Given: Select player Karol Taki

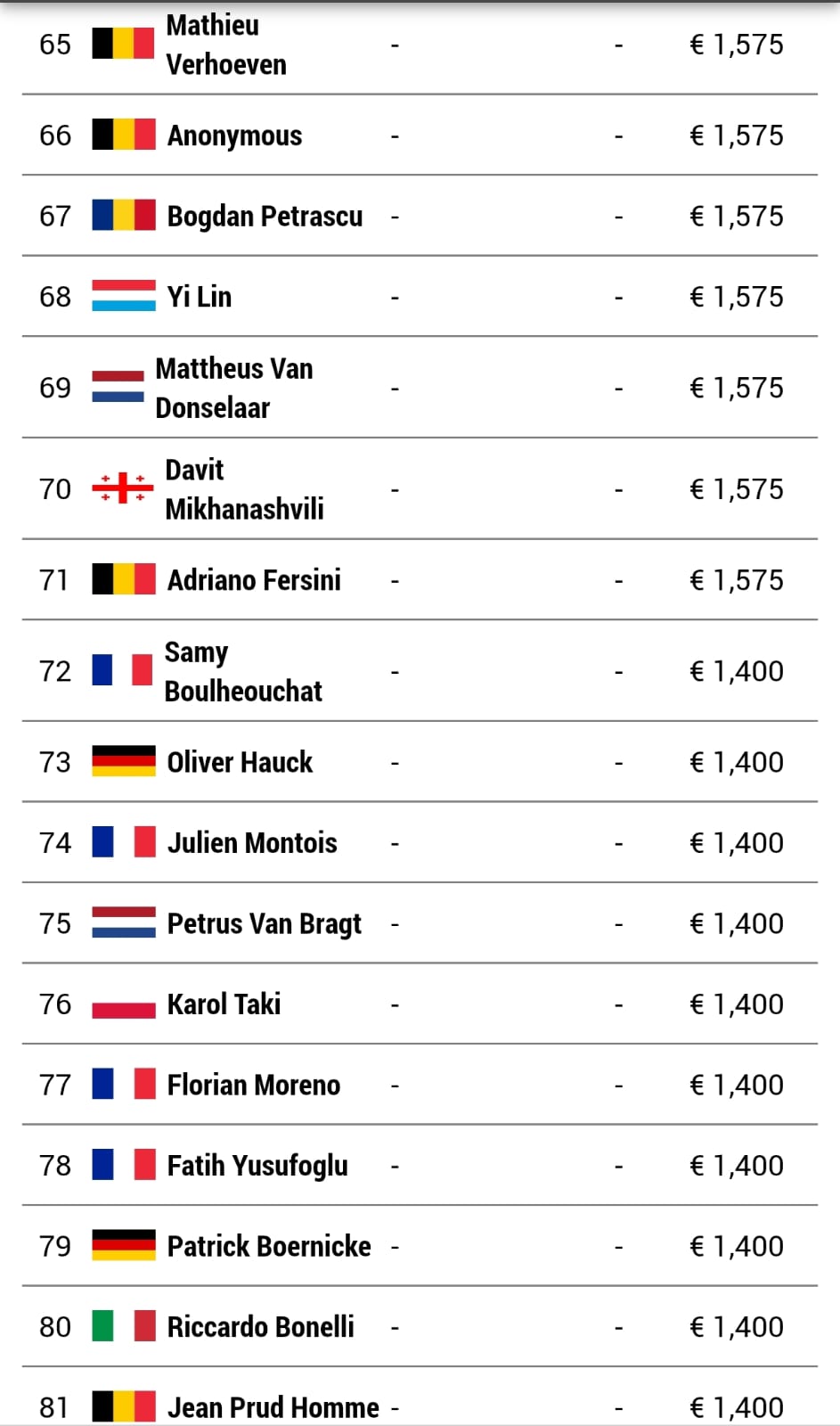Looking at the screenshot, I should pos(224,1004).
